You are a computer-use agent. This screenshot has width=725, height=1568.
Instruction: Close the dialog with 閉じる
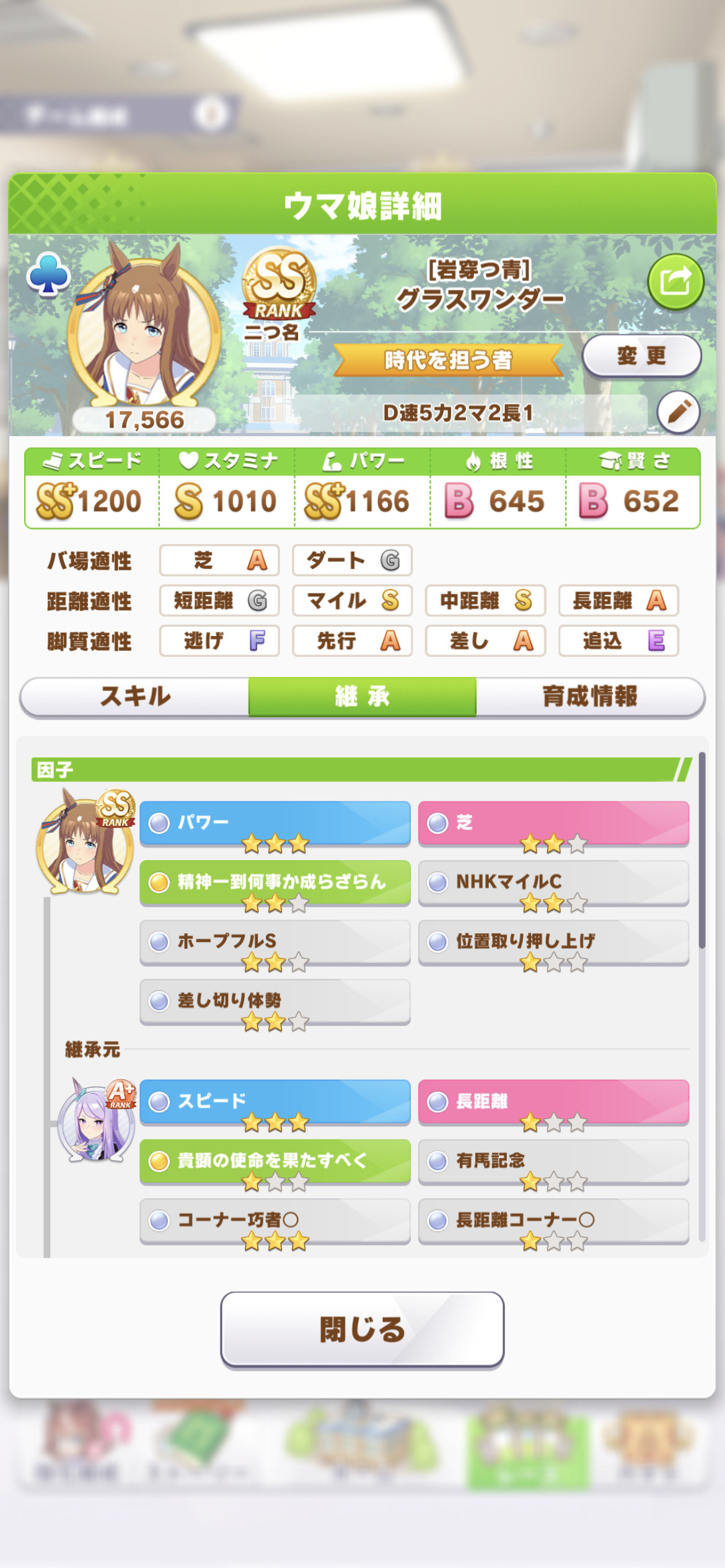tap(362, 1329)
